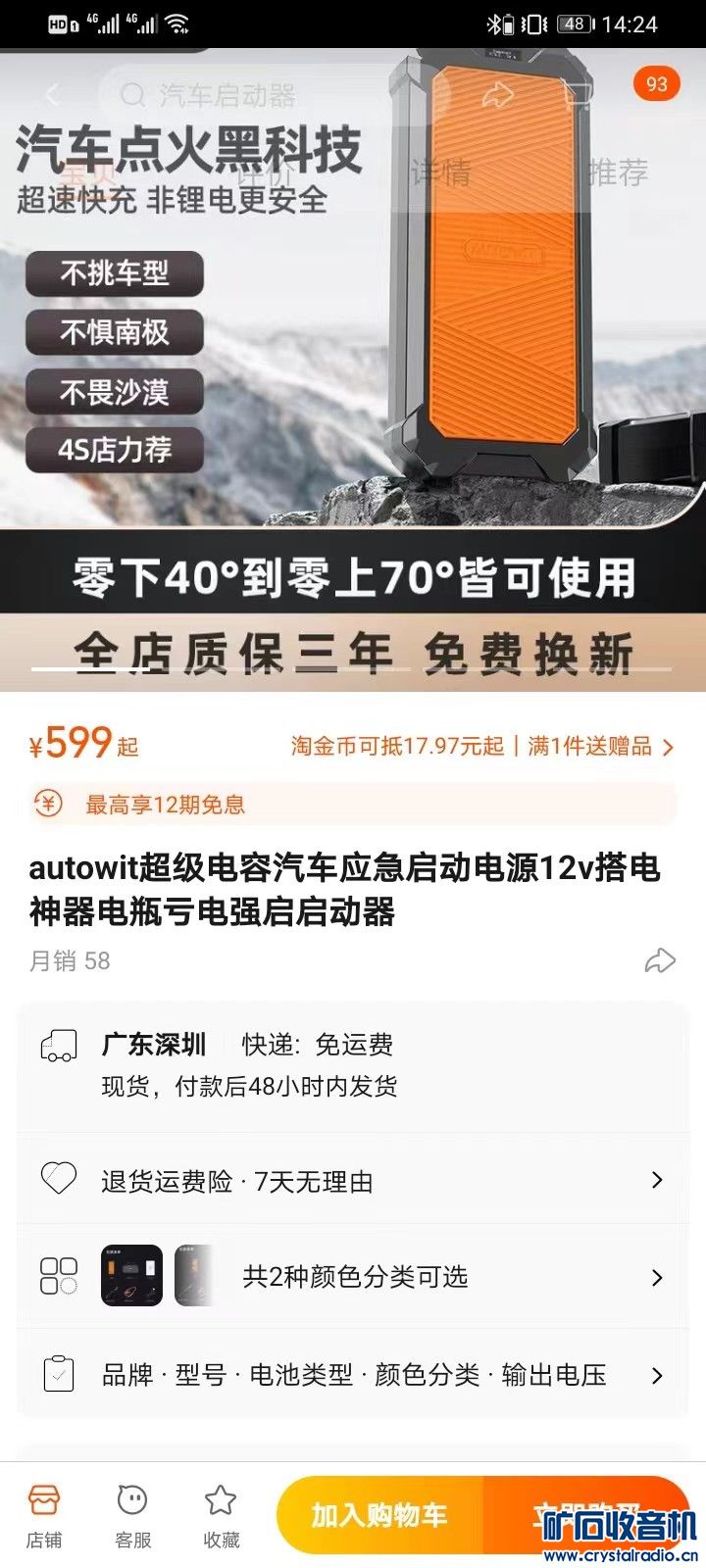Expand the 品牌 · 型号 · 电池类型 specifications row
Image resolution: width=706 pixels, height=1568 pixels.
point(353,1374)
